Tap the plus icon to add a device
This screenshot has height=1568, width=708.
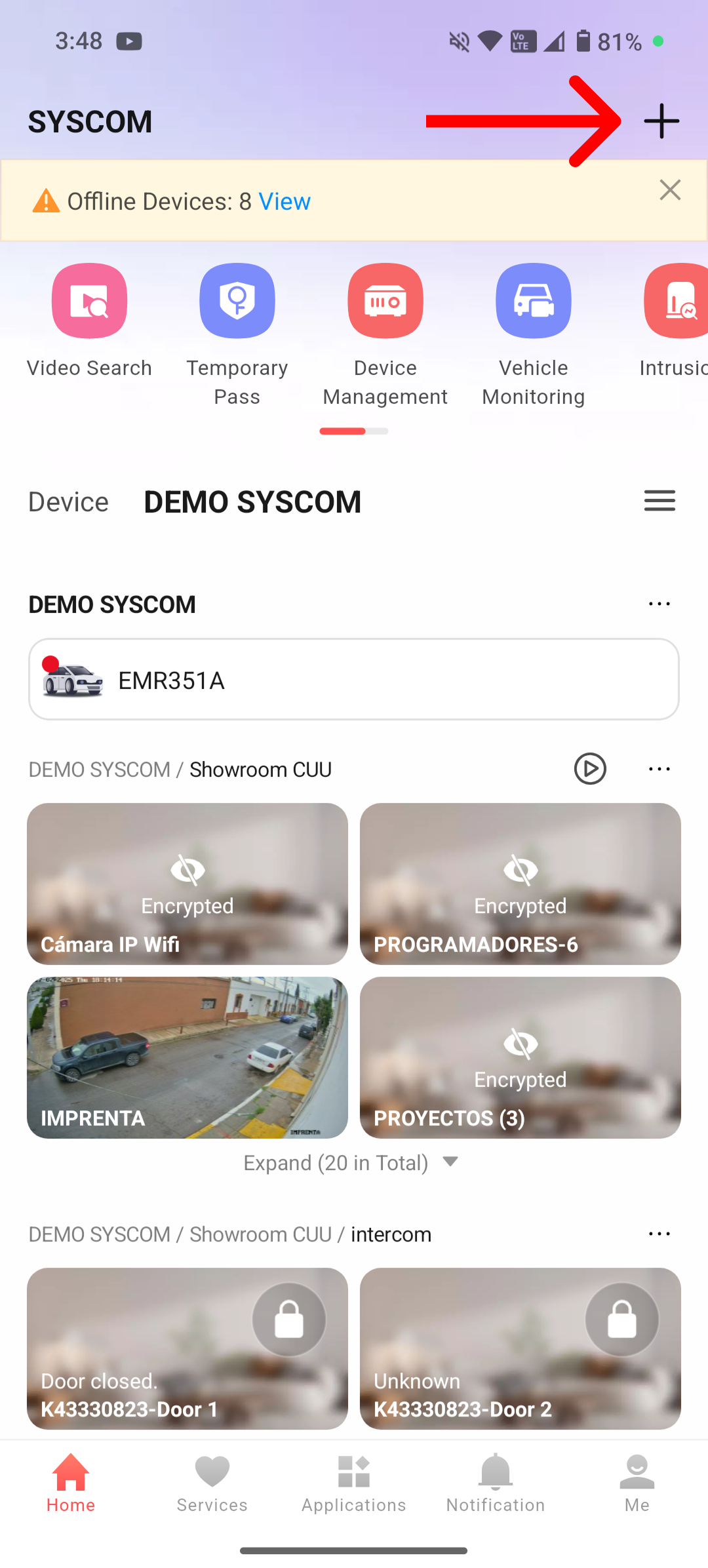pyautogui.click(x=661, y=121)
